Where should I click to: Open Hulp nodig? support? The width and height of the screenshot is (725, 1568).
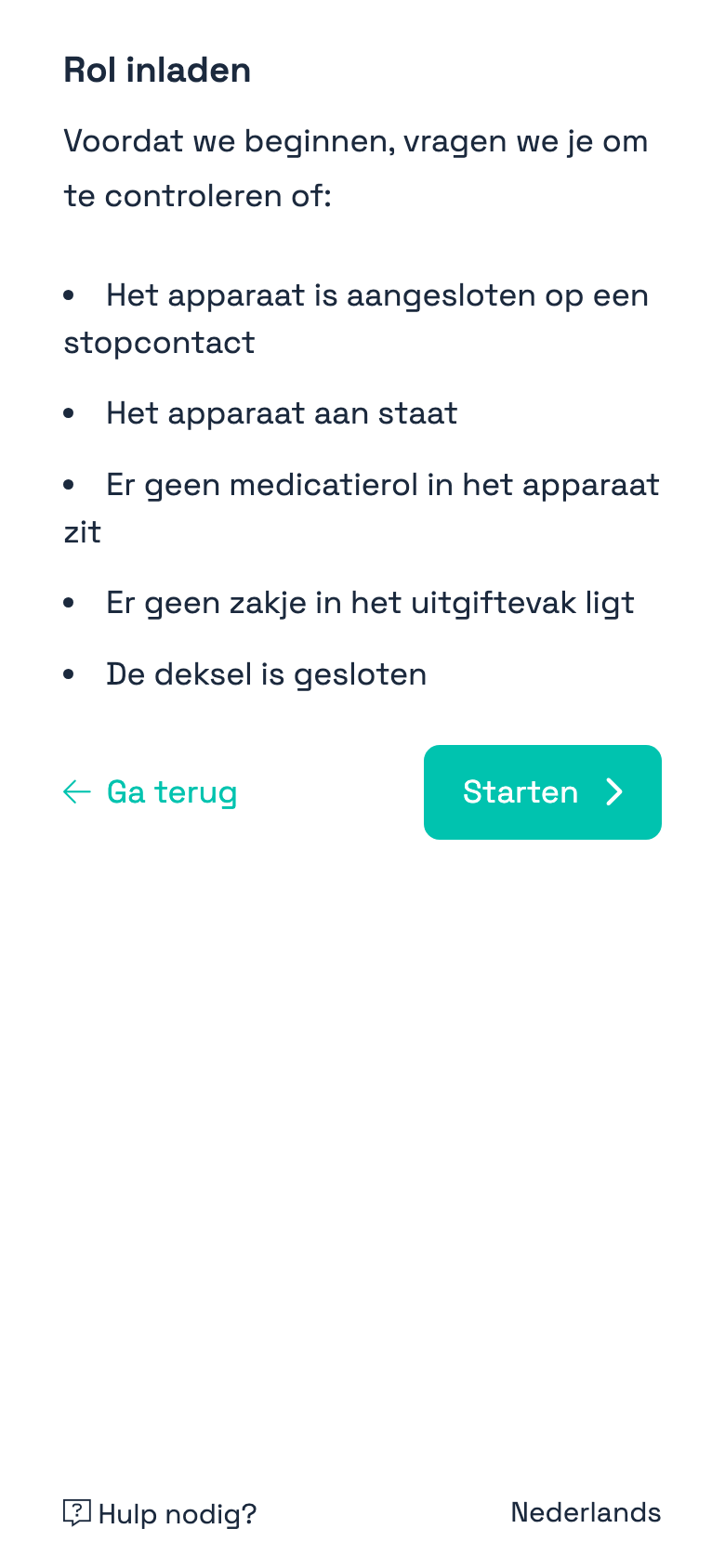[159, 1512]
